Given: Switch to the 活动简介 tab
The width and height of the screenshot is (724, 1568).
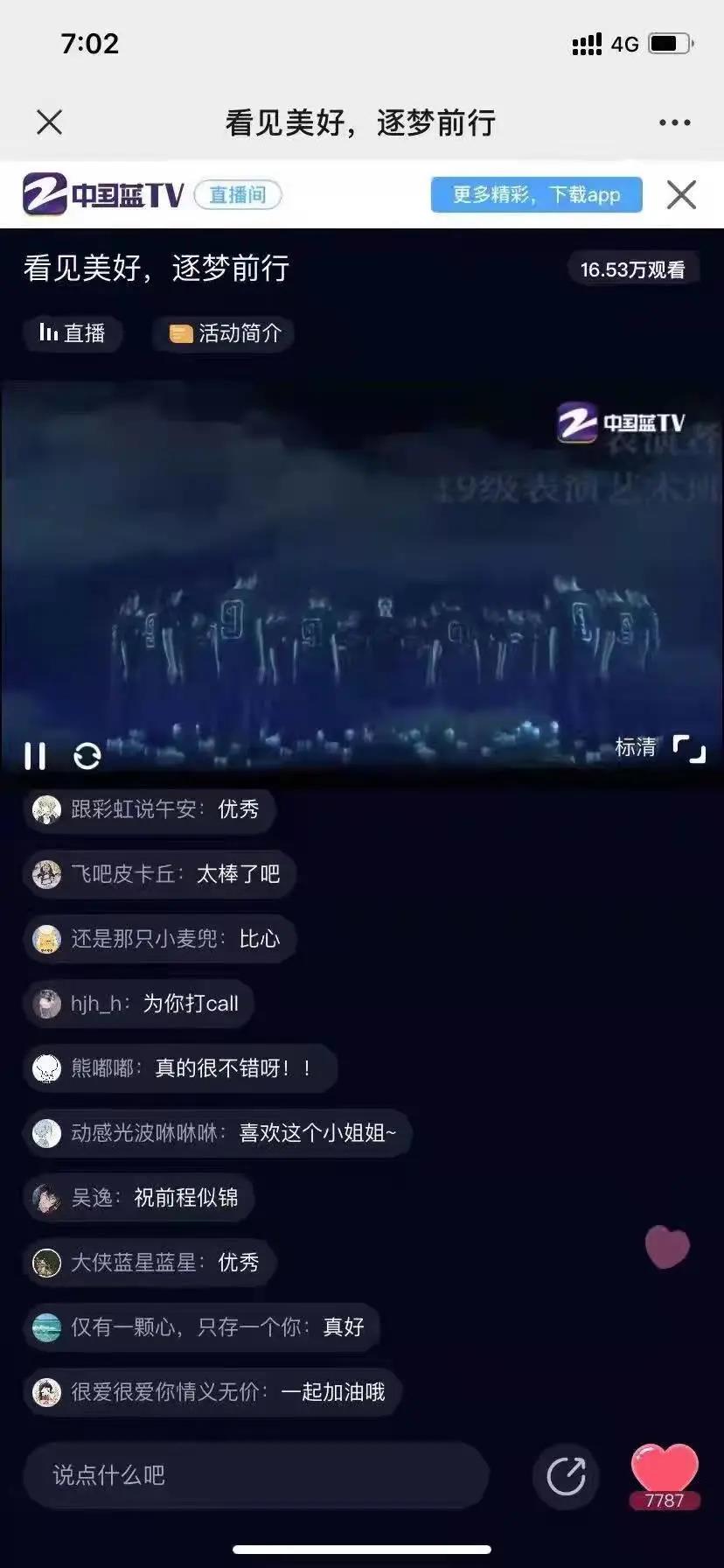Looking at the screenshot, I should (x=225, y=333).
